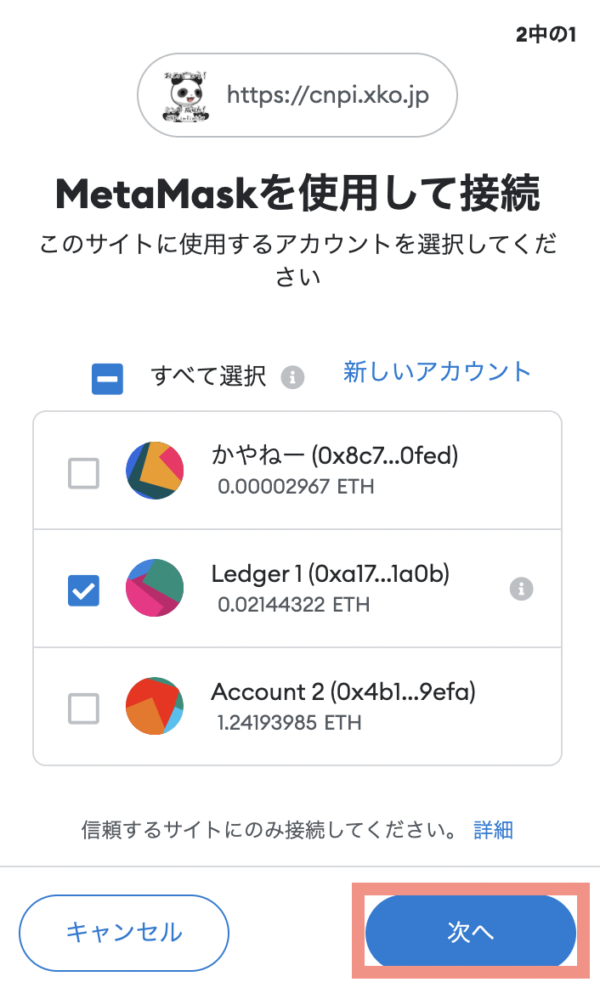Toggle the すべて選択 checkbox
Image resolution: width=600 pixels, height=982 pixels.
(107, 379)
